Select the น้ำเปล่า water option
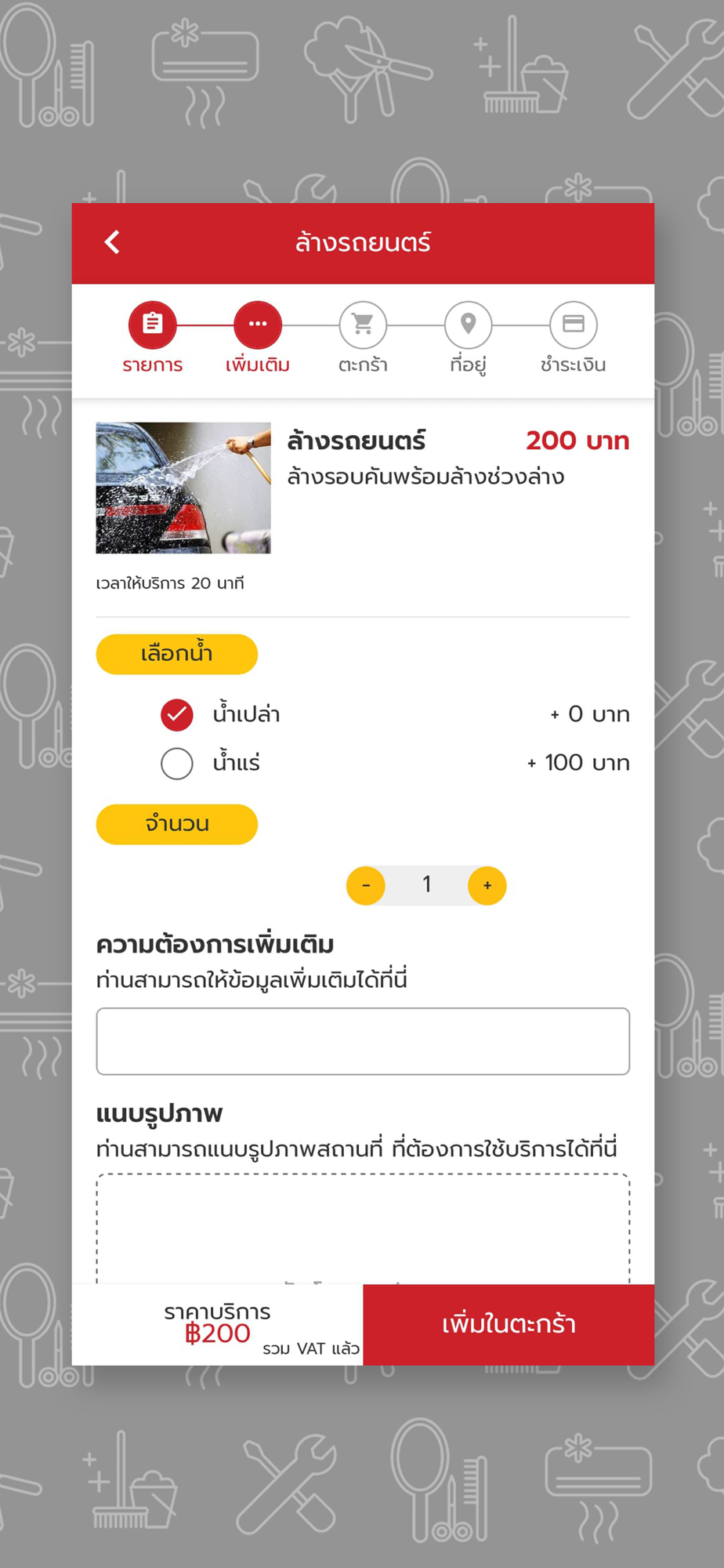Viewport: 724px width, 1568px height. point(177,714)
